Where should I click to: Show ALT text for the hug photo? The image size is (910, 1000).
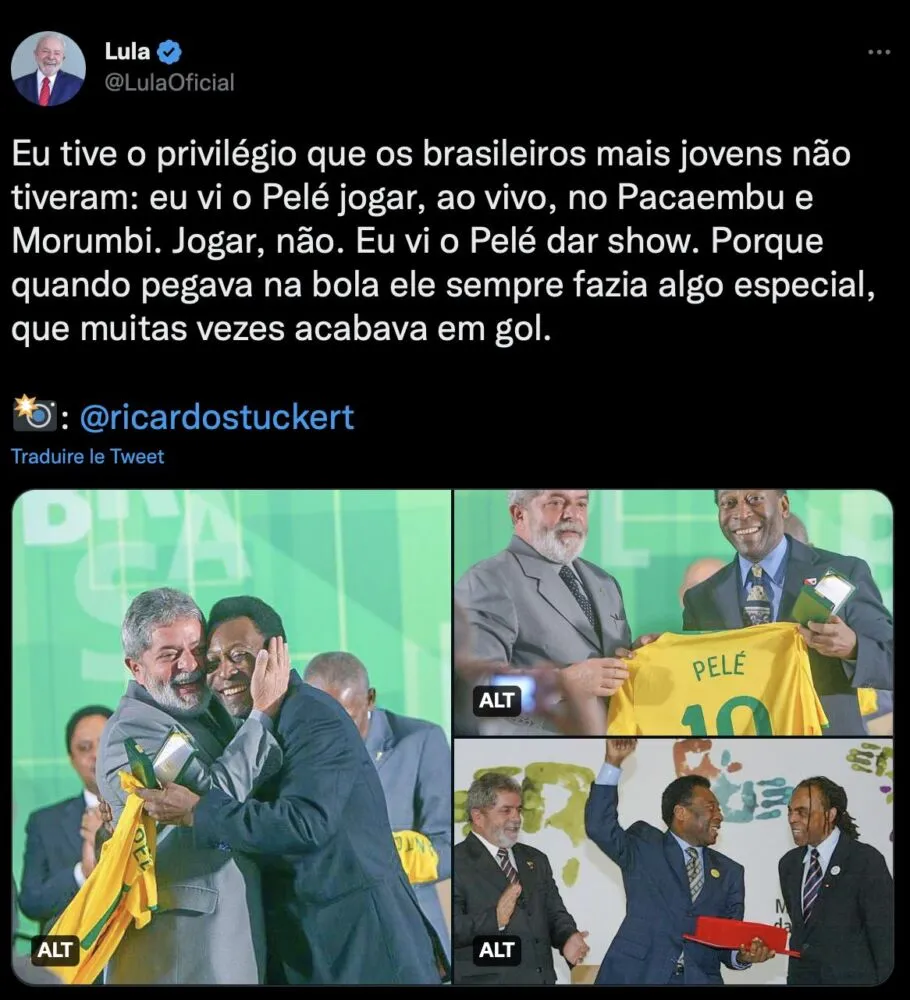tap(55, 950)
